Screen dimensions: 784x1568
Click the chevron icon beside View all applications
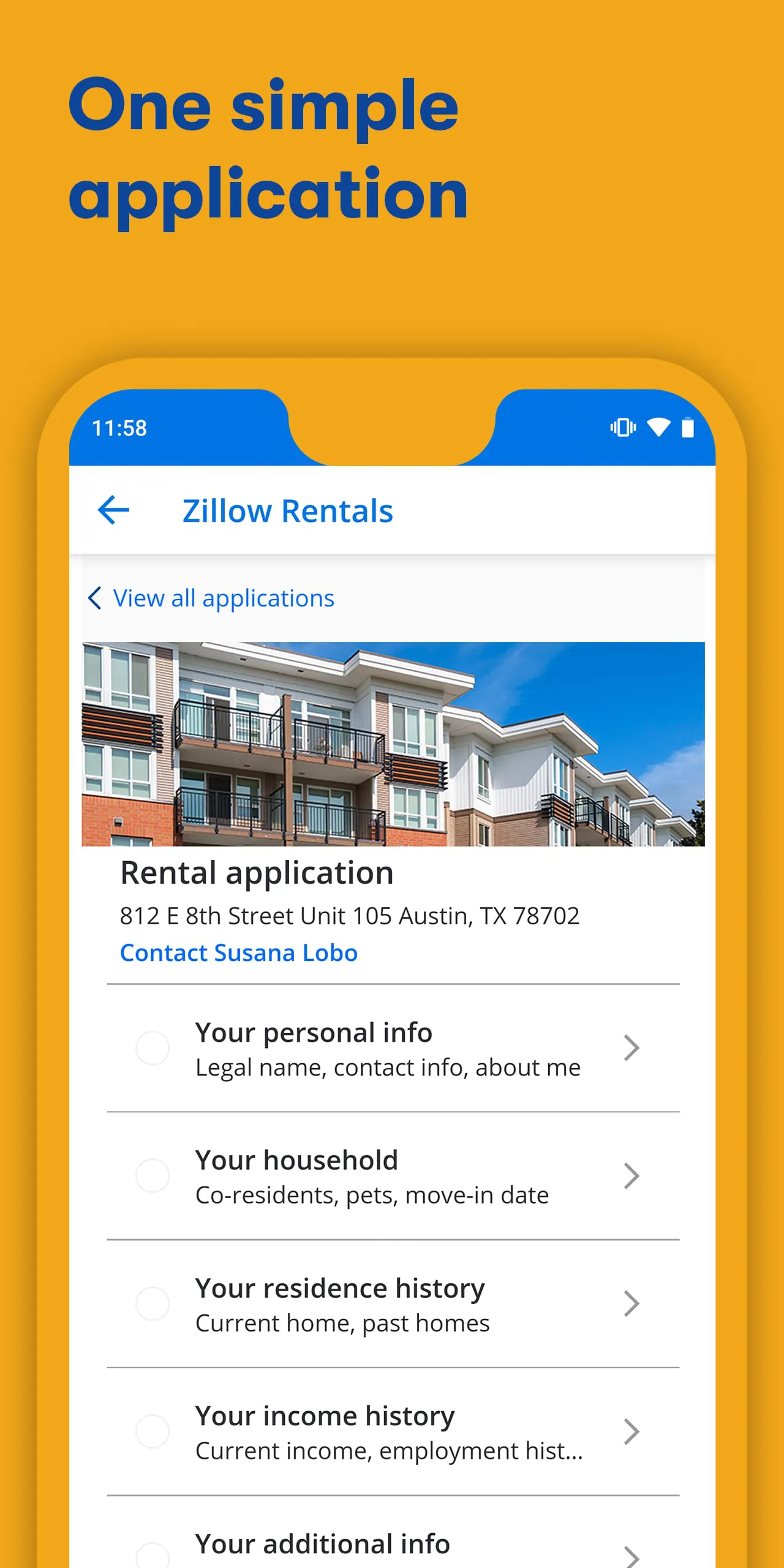(95, 598)
